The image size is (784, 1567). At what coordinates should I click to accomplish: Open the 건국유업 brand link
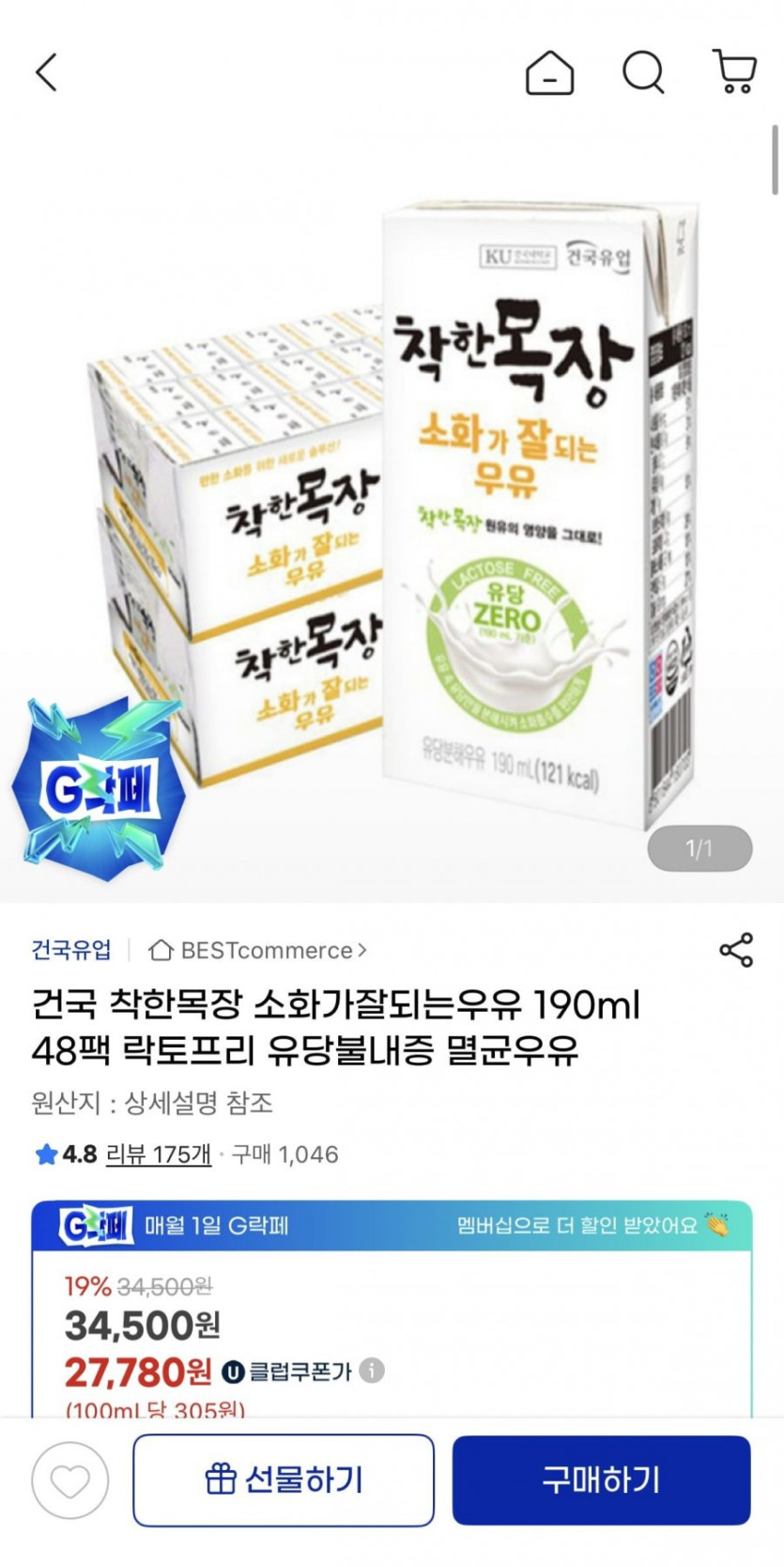click(x=71, y=950)
